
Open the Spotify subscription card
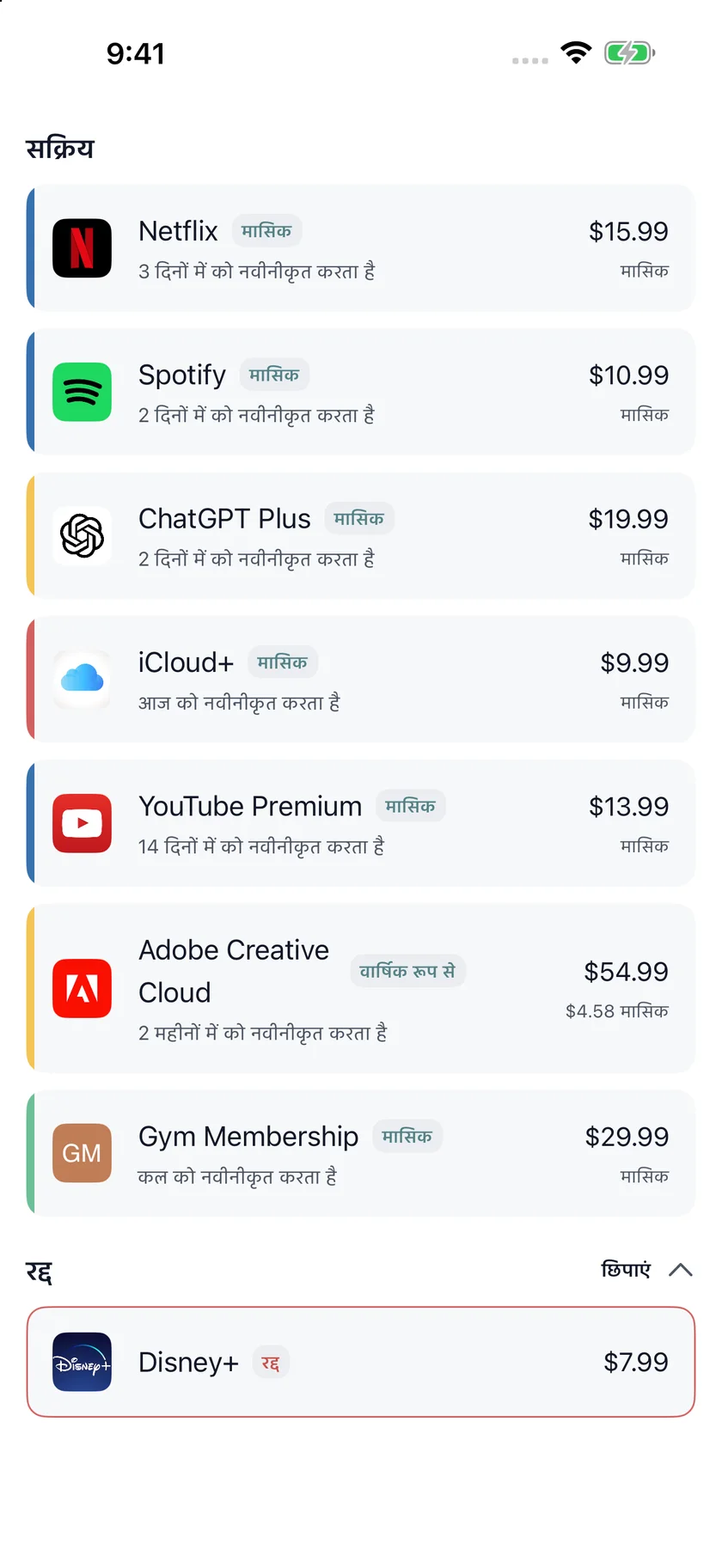point(361,392)
